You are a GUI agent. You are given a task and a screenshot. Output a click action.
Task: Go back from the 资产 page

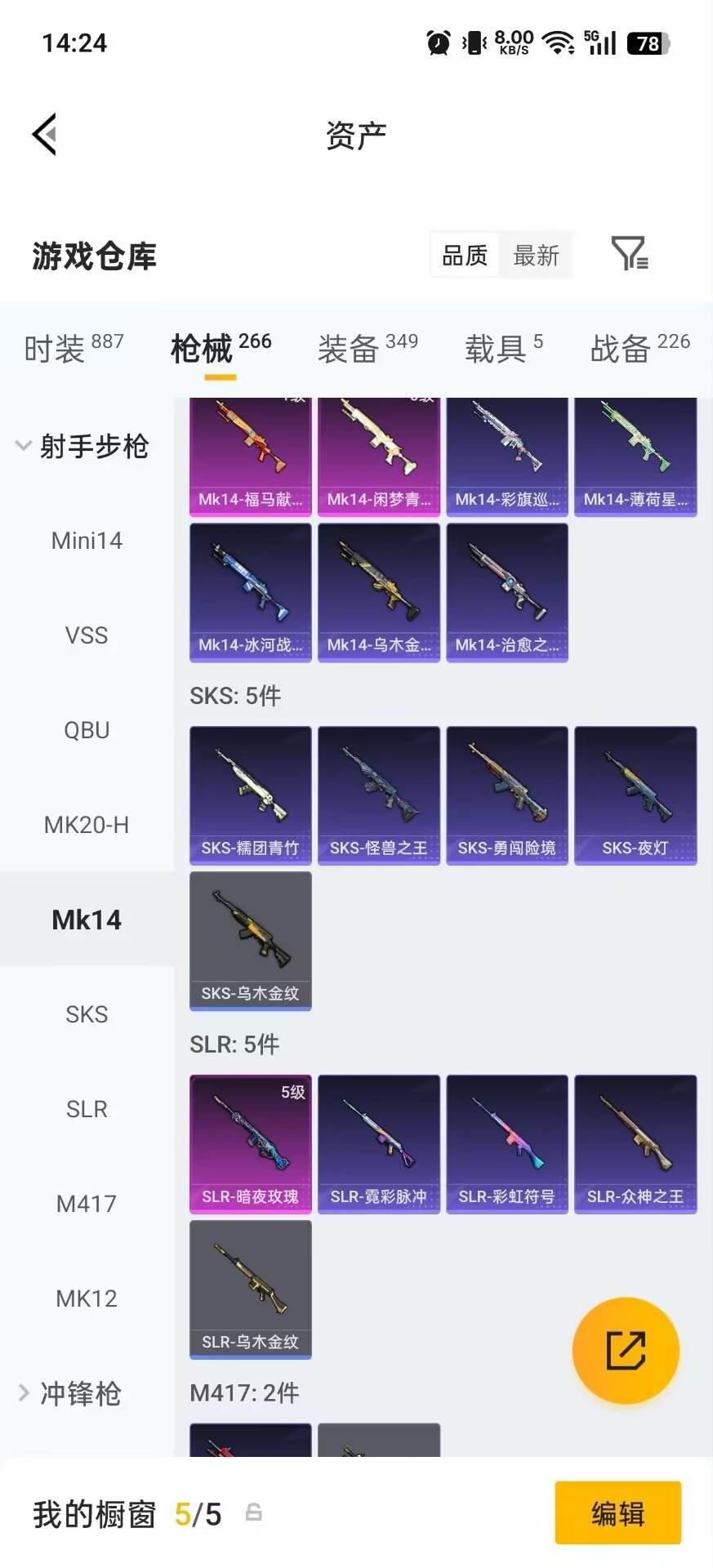(45, 134)
